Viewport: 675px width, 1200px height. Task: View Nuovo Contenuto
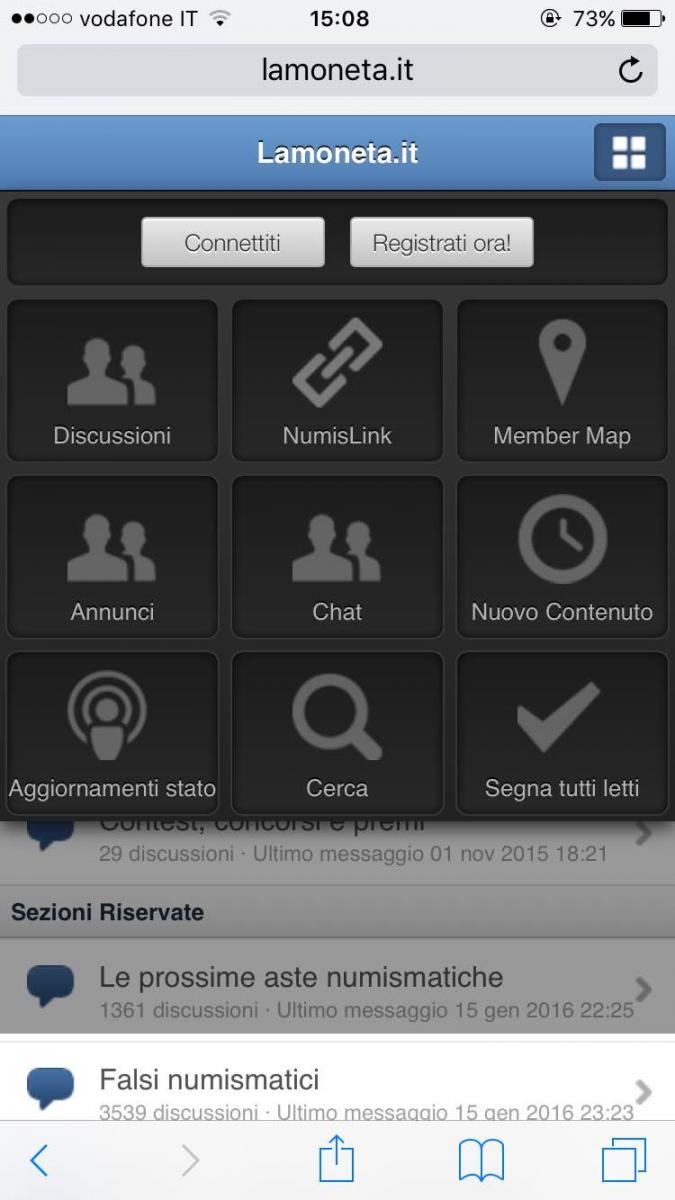click(562, 556)
